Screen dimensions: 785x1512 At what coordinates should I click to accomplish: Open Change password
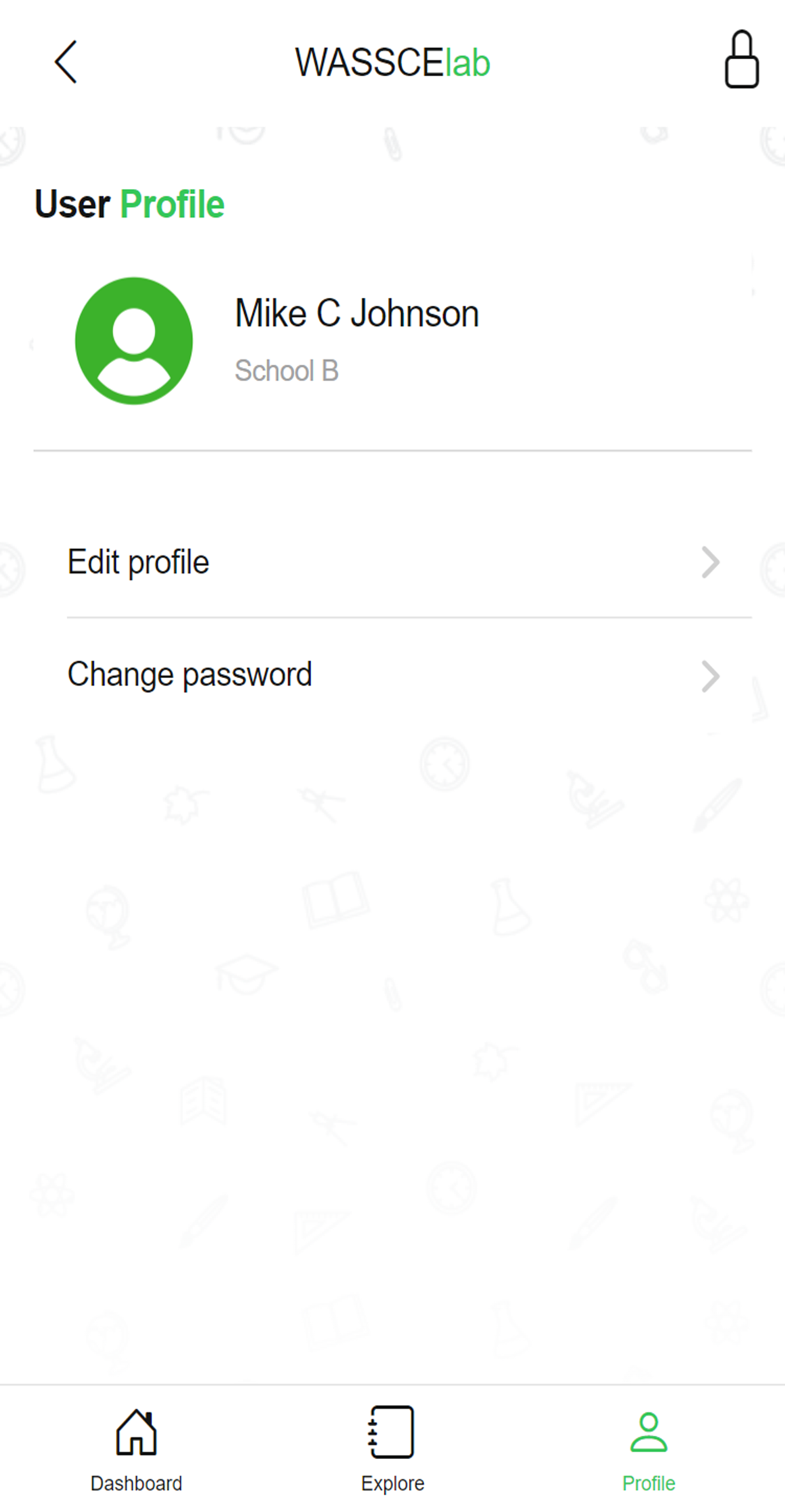point(393,675)
